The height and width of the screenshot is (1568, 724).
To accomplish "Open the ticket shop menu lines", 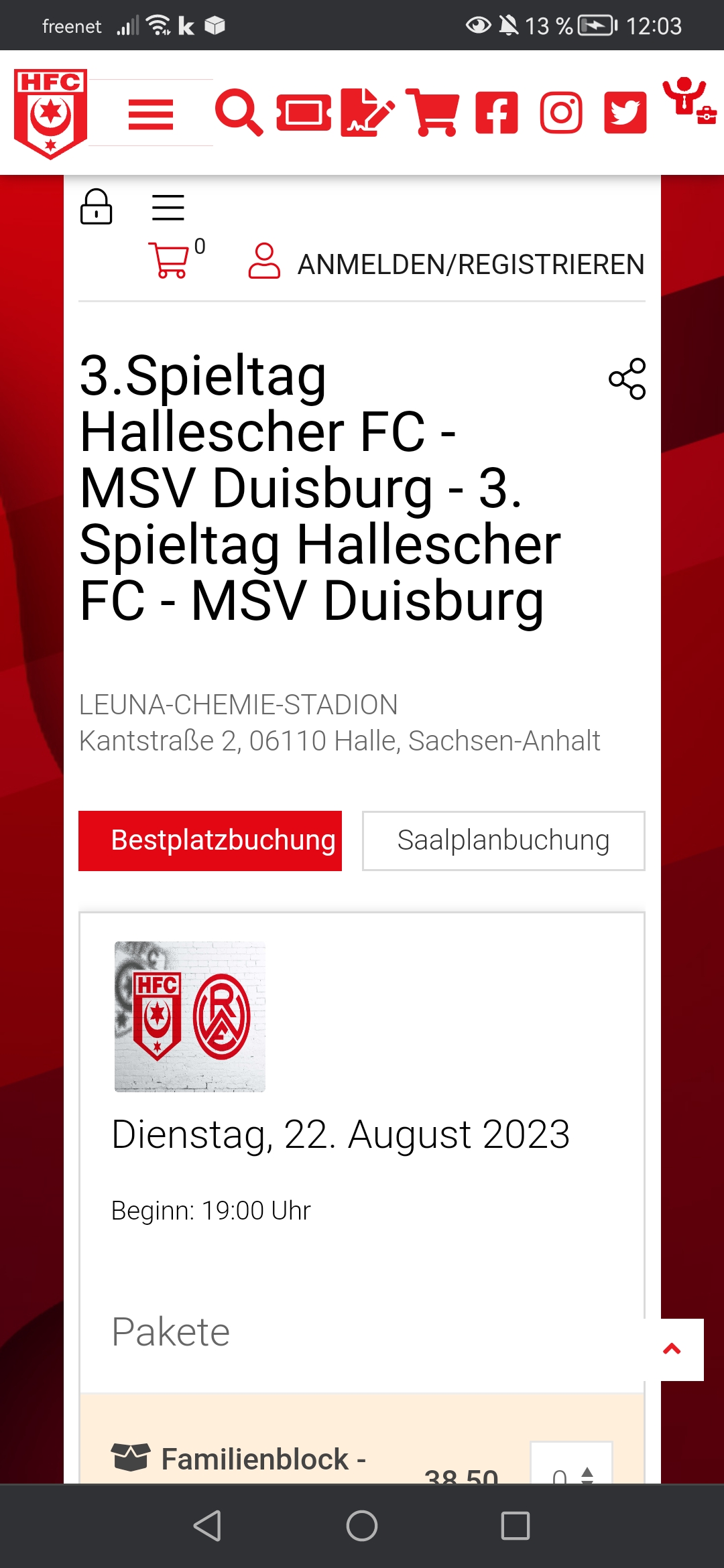I will 168,207.
